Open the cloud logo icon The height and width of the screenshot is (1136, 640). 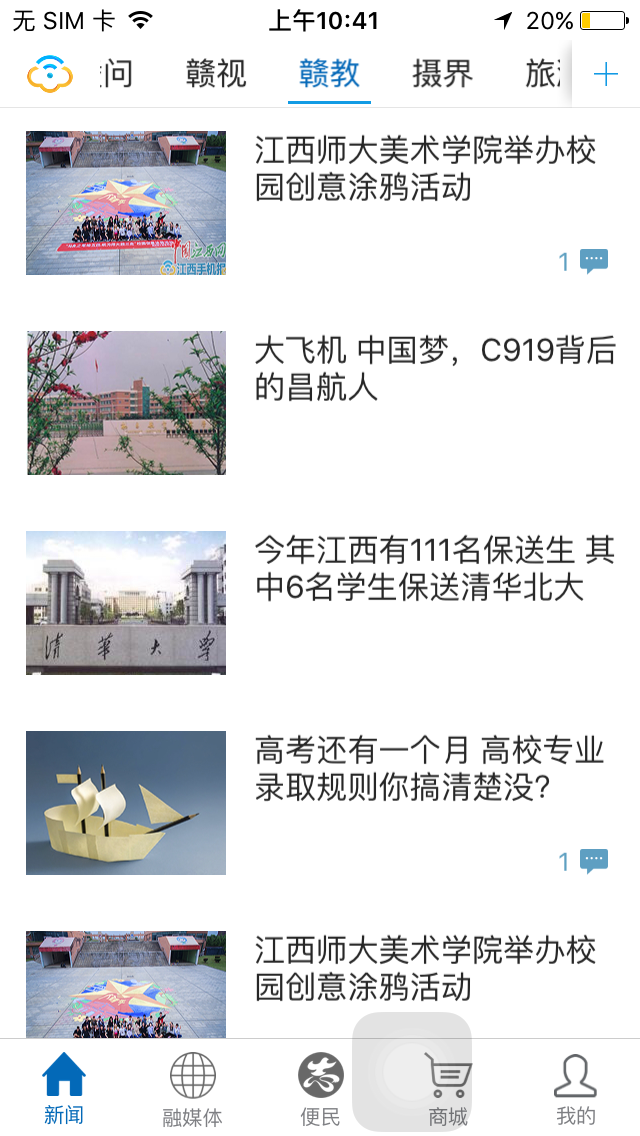coord(50,74)
